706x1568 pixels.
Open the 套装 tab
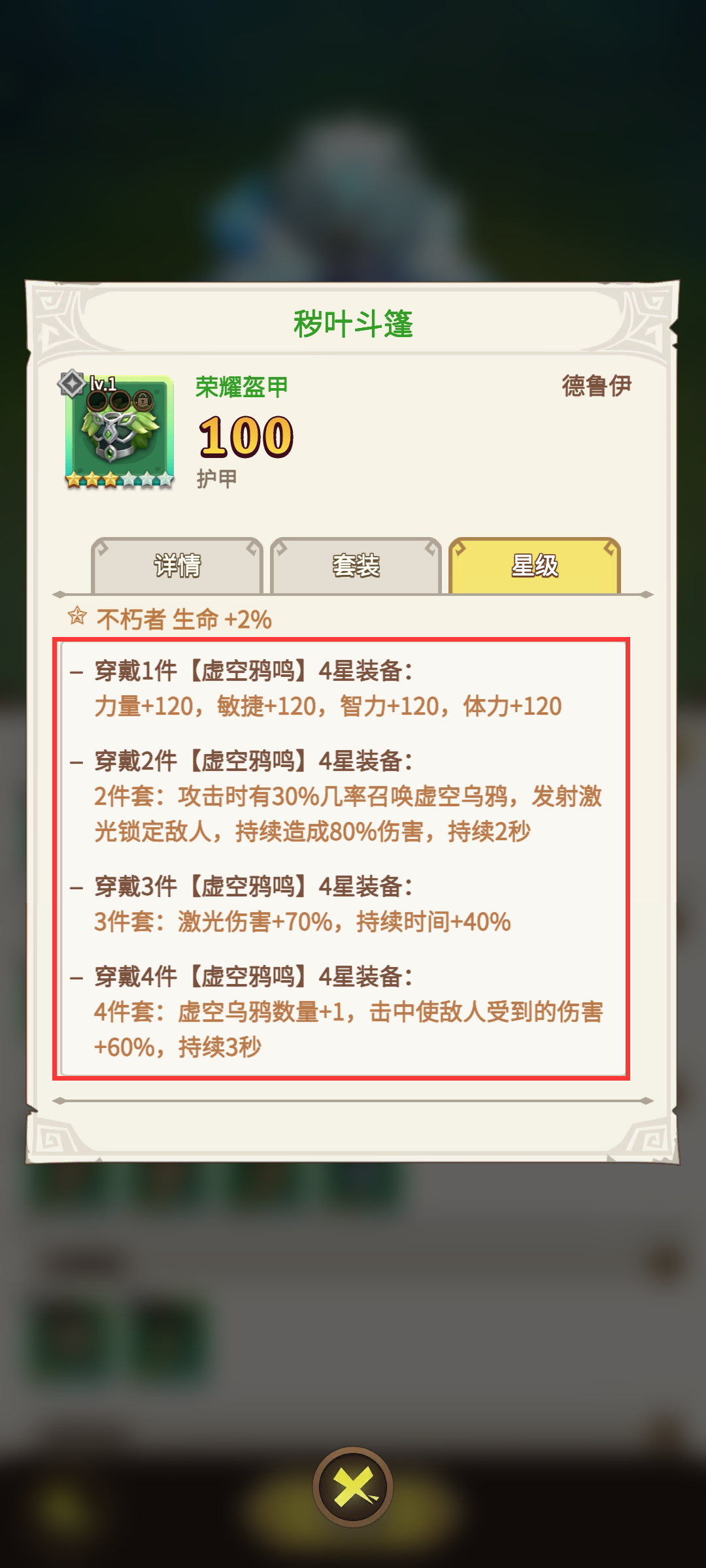[356, 566]
